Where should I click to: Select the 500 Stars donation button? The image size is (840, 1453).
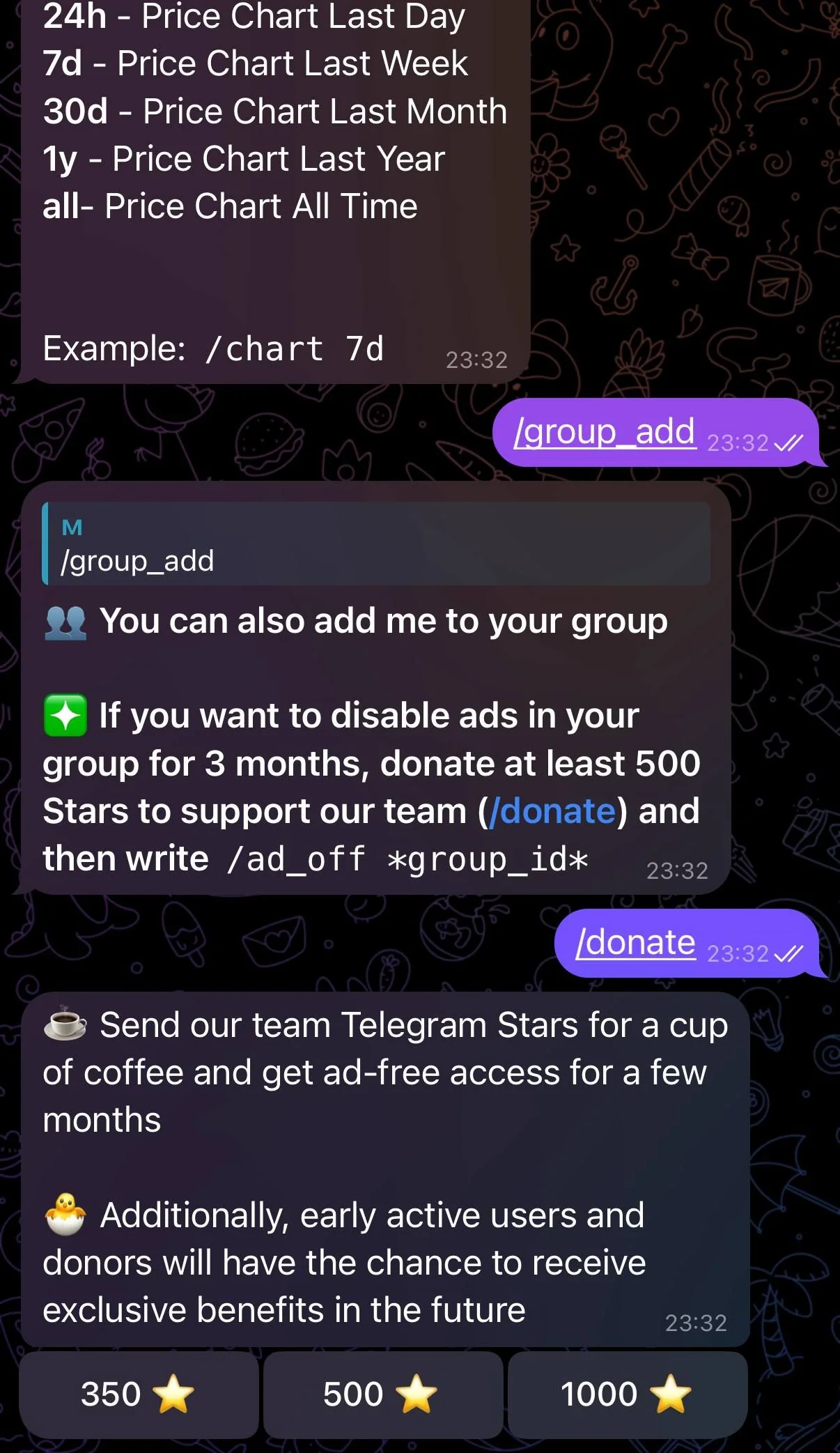[383, 1394]
